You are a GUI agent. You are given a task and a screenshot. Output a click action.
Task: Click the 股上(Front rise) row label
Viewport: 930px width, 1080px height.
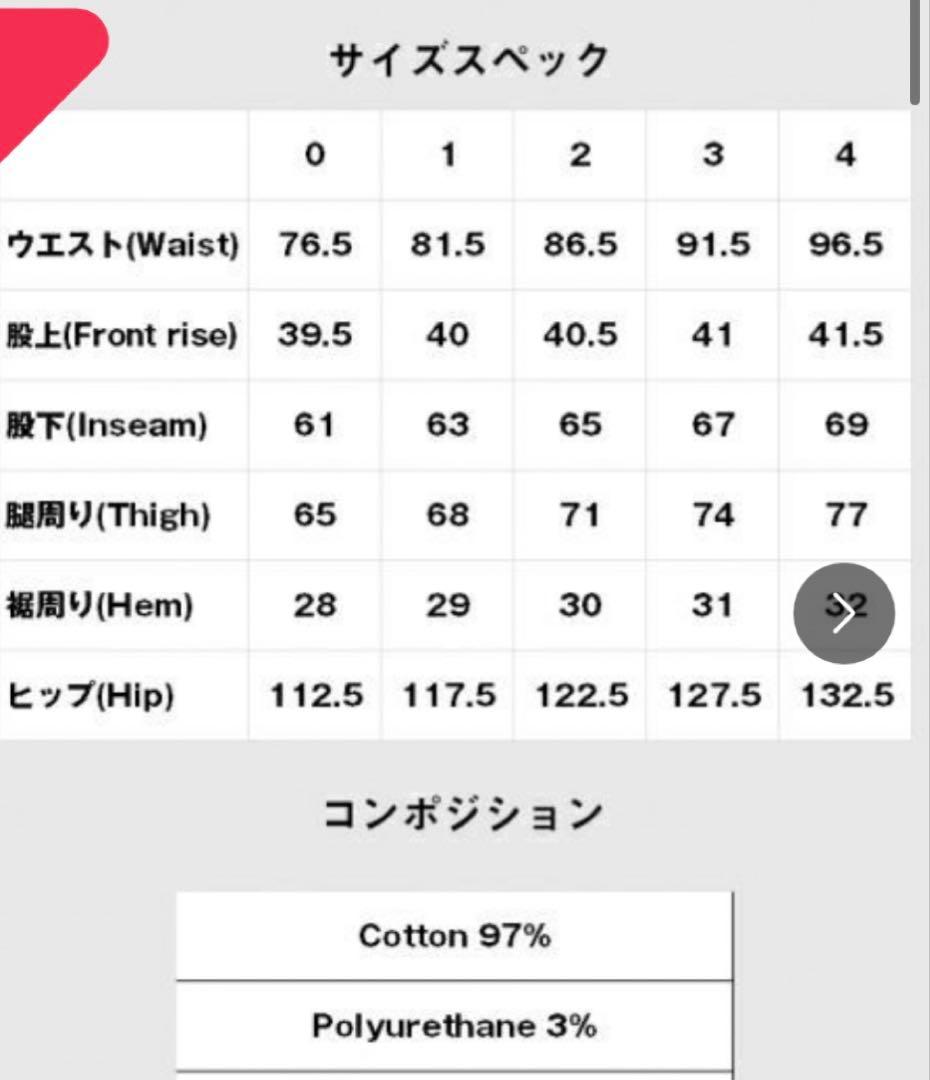[120, 335]
